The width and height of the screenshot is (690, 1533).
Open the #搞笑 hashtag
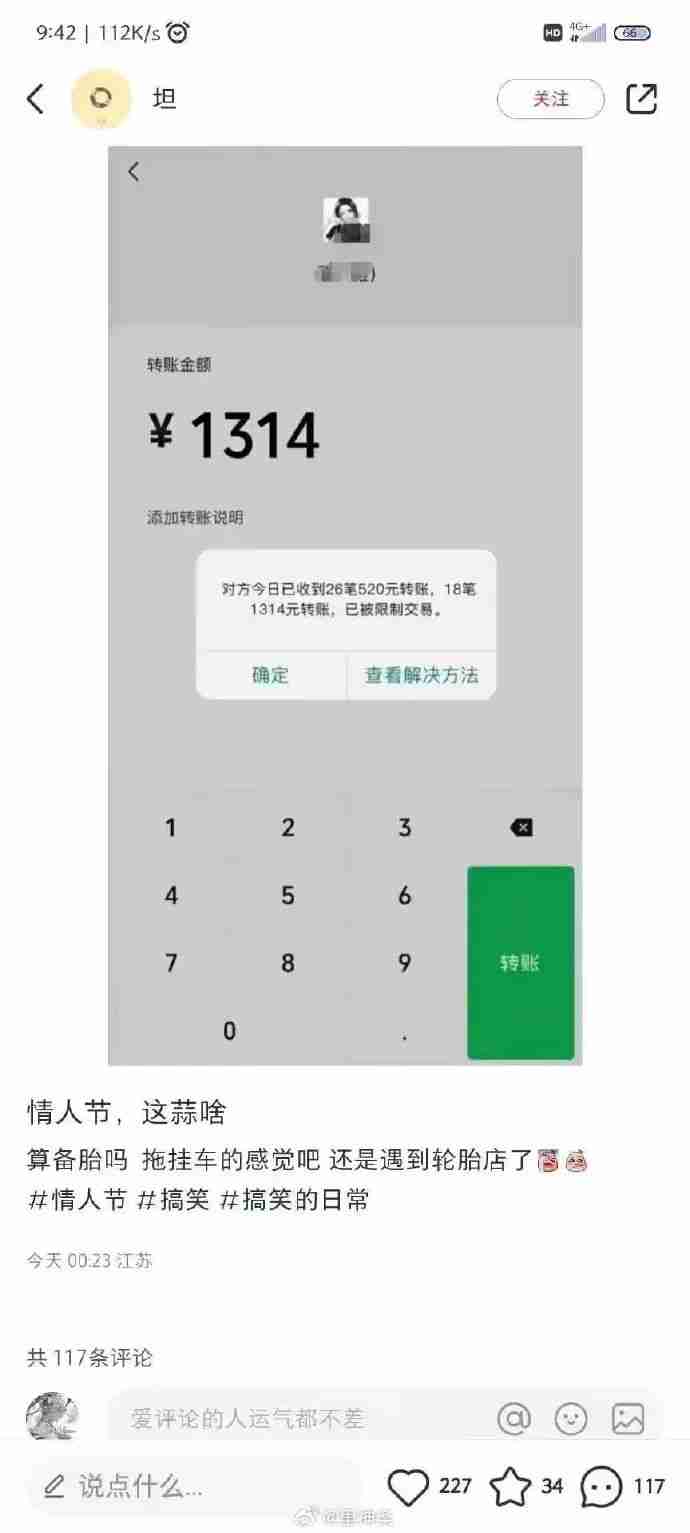coord(172,1199)
